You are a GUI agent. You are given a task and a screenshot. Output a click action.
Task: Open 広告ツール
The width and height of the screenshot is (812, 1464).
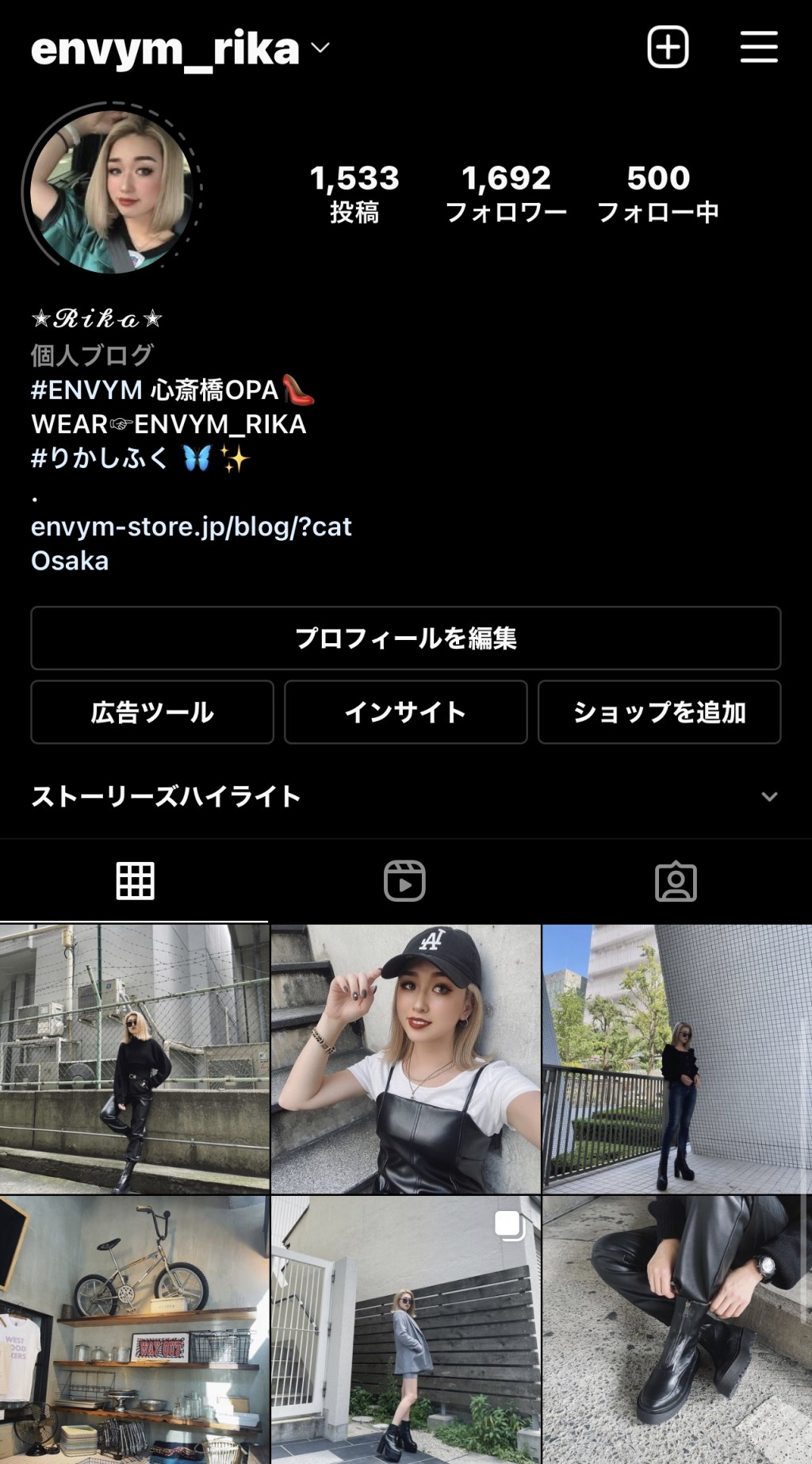point(152,712)
